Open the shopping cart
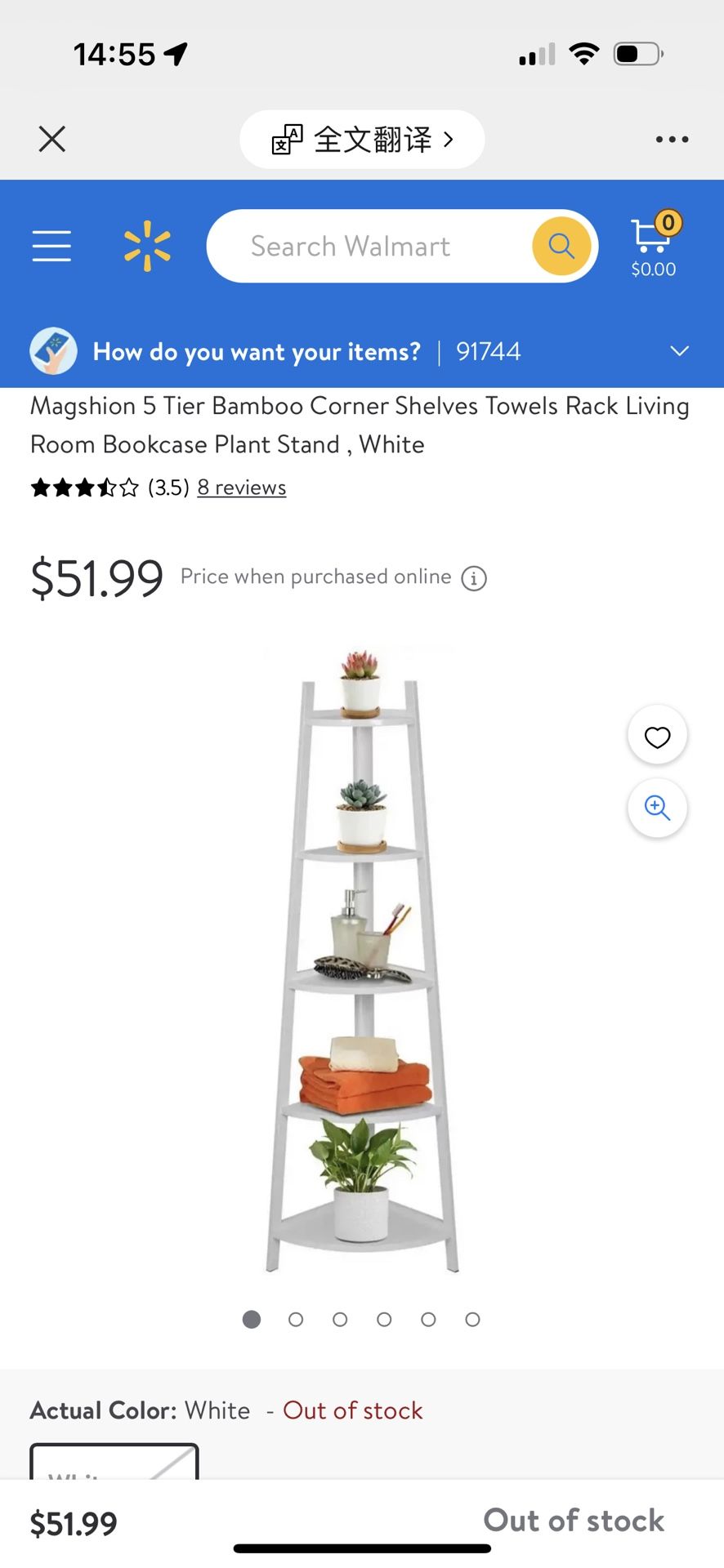The height and width of the screenshot is (1568, 724). [x=654, y=245]
